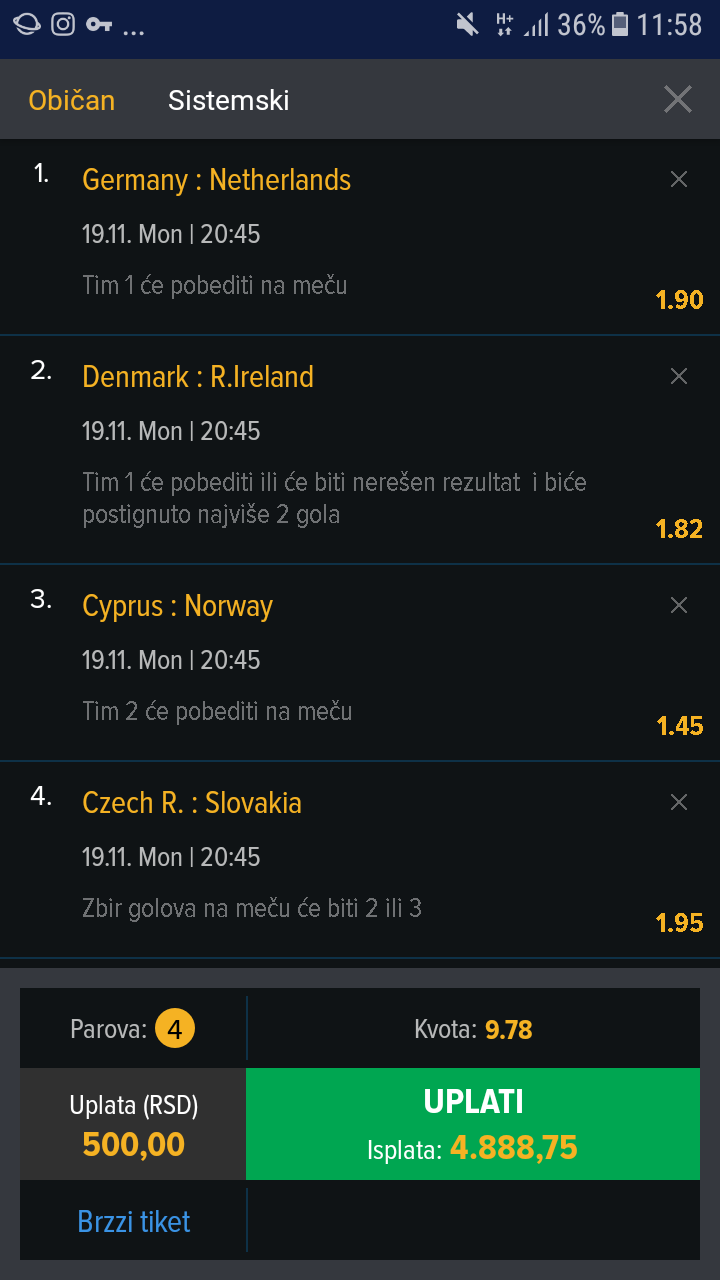720x1280 pixels.
Task: Close the bet slip panel
Action: tap(678, 99)
